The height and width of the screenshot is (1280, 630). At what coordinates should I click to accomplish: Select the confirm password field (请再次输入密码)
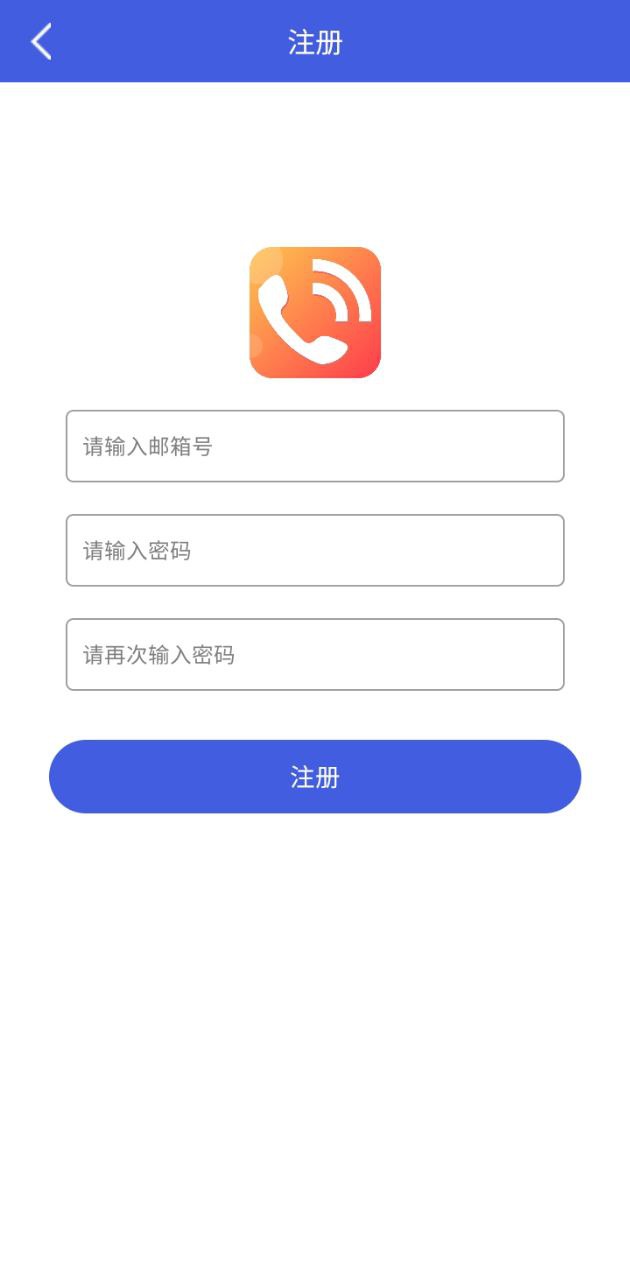315,654
